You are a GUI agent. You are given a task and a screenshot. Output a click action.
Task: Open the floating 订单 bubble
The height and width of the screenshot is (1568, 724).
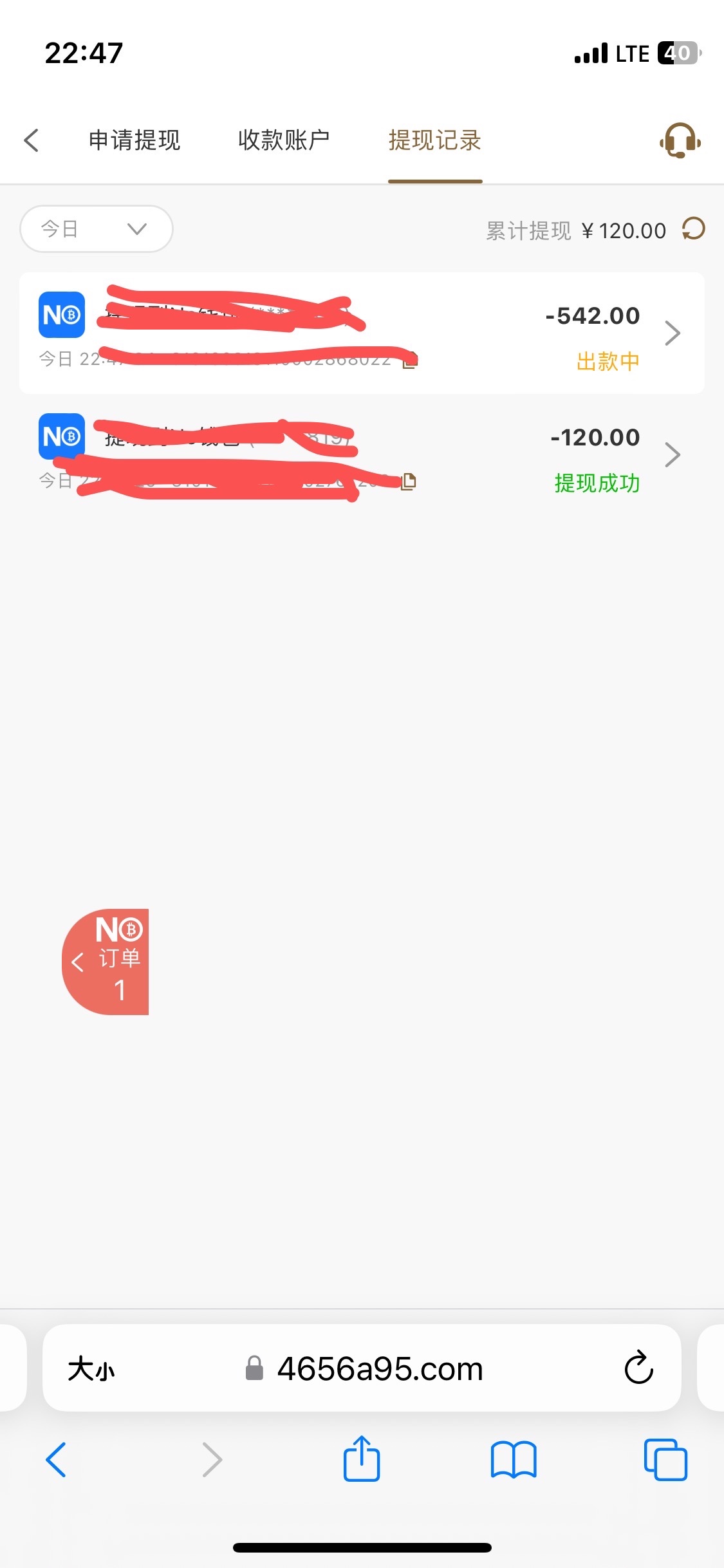click(x=107, y=962)
